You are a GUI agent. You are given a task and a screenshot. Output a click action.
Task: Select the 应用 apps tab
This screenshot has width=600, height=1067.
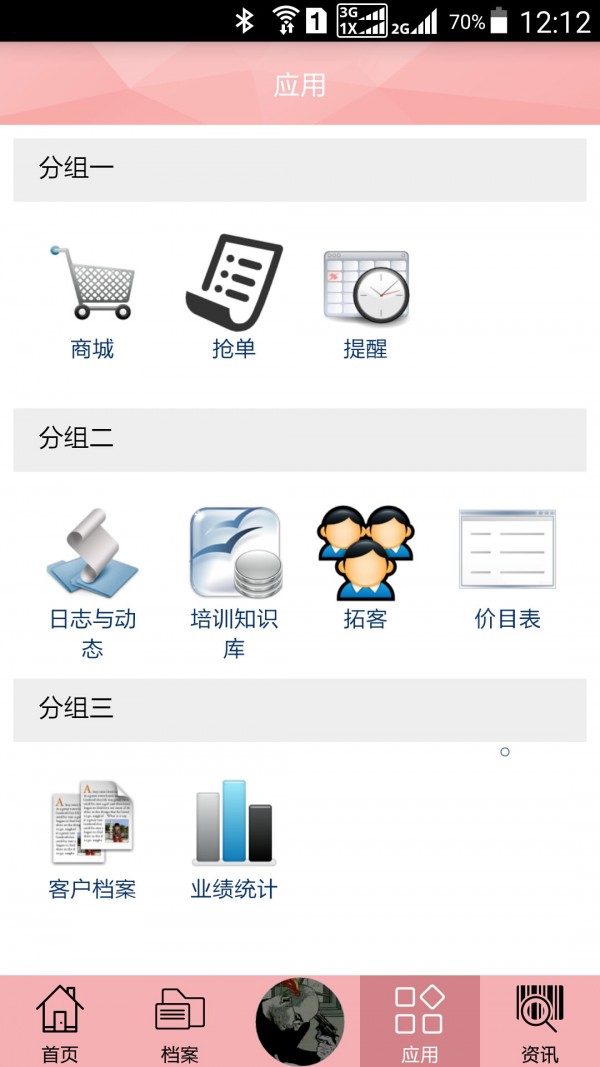point(420,1021)
